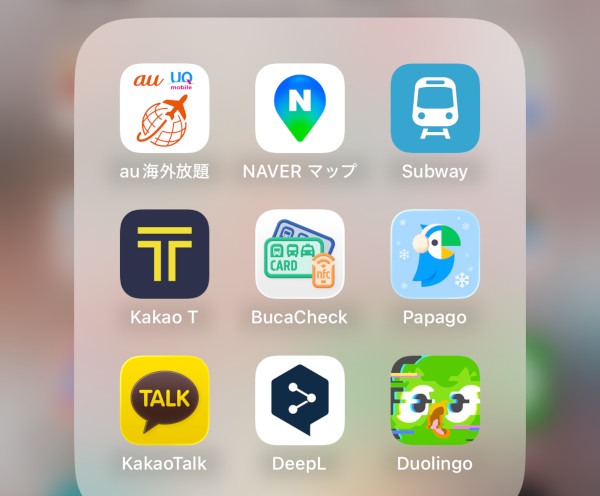Open KakaoTalk messenger
Viewport: 600px width, 496px height.
click(x=164, y=400)
